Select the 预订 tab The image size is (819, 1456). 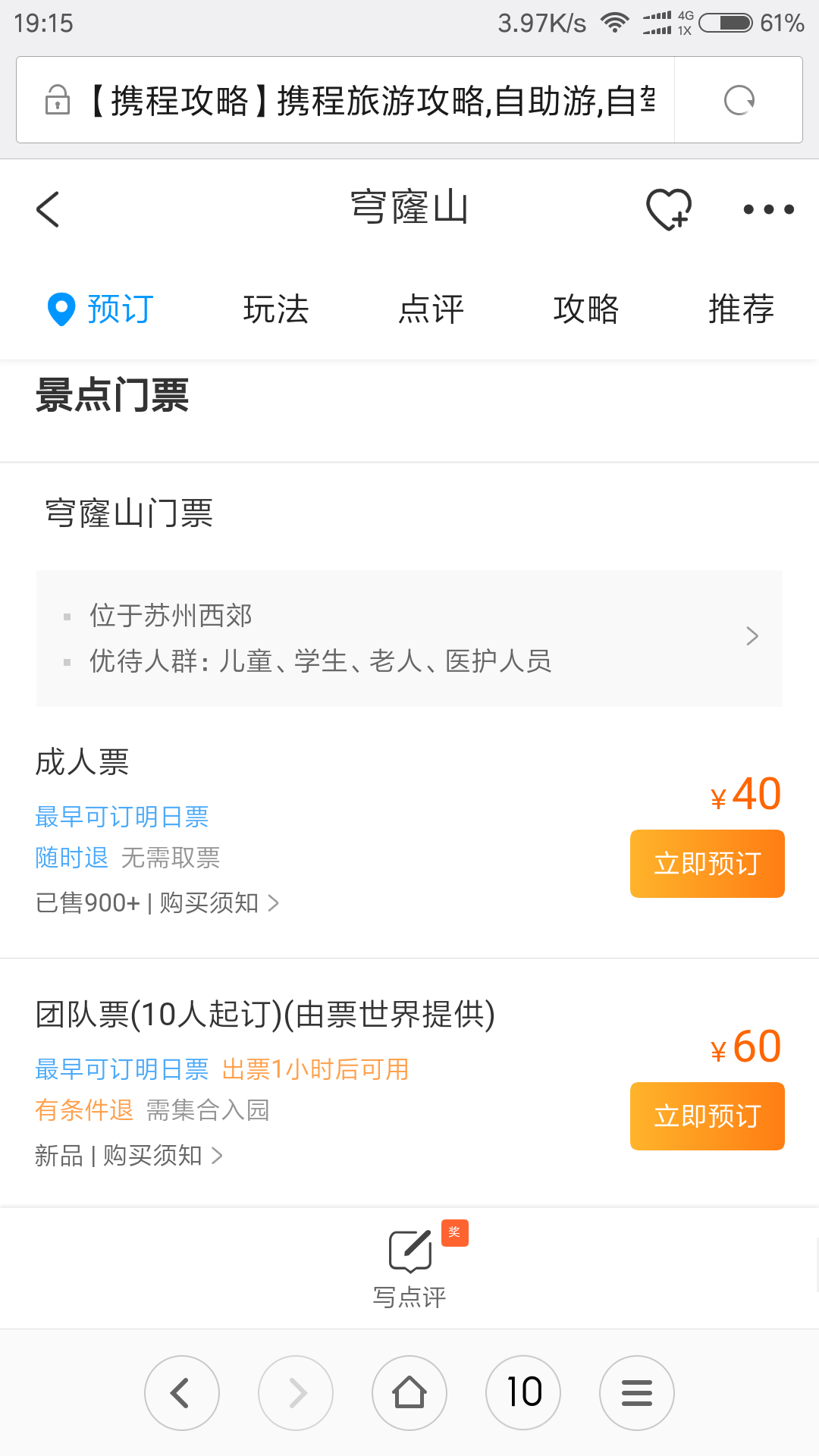(x=101, y=309)
